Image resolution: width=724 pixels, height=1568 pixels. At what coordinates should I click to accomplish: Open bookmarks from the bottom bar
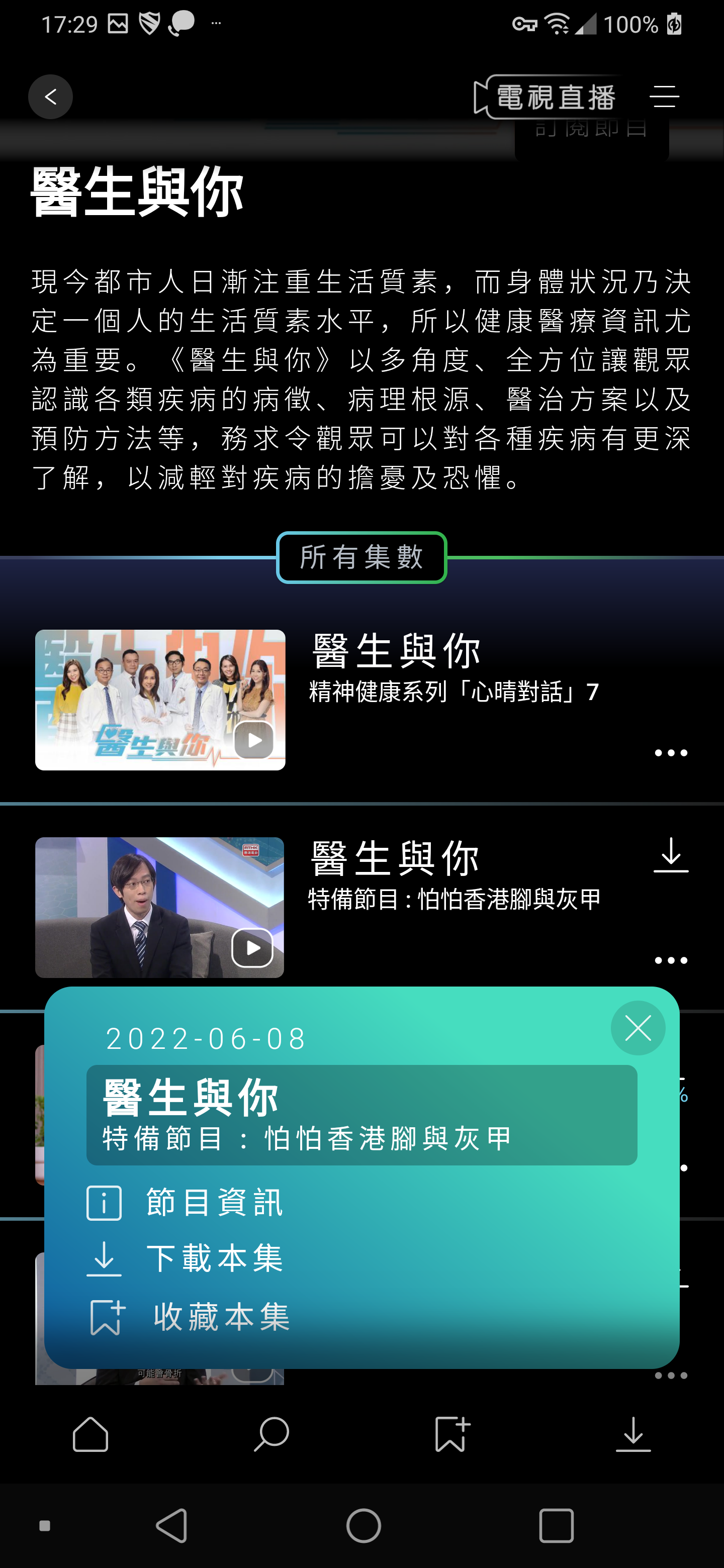pos(452,1434)
